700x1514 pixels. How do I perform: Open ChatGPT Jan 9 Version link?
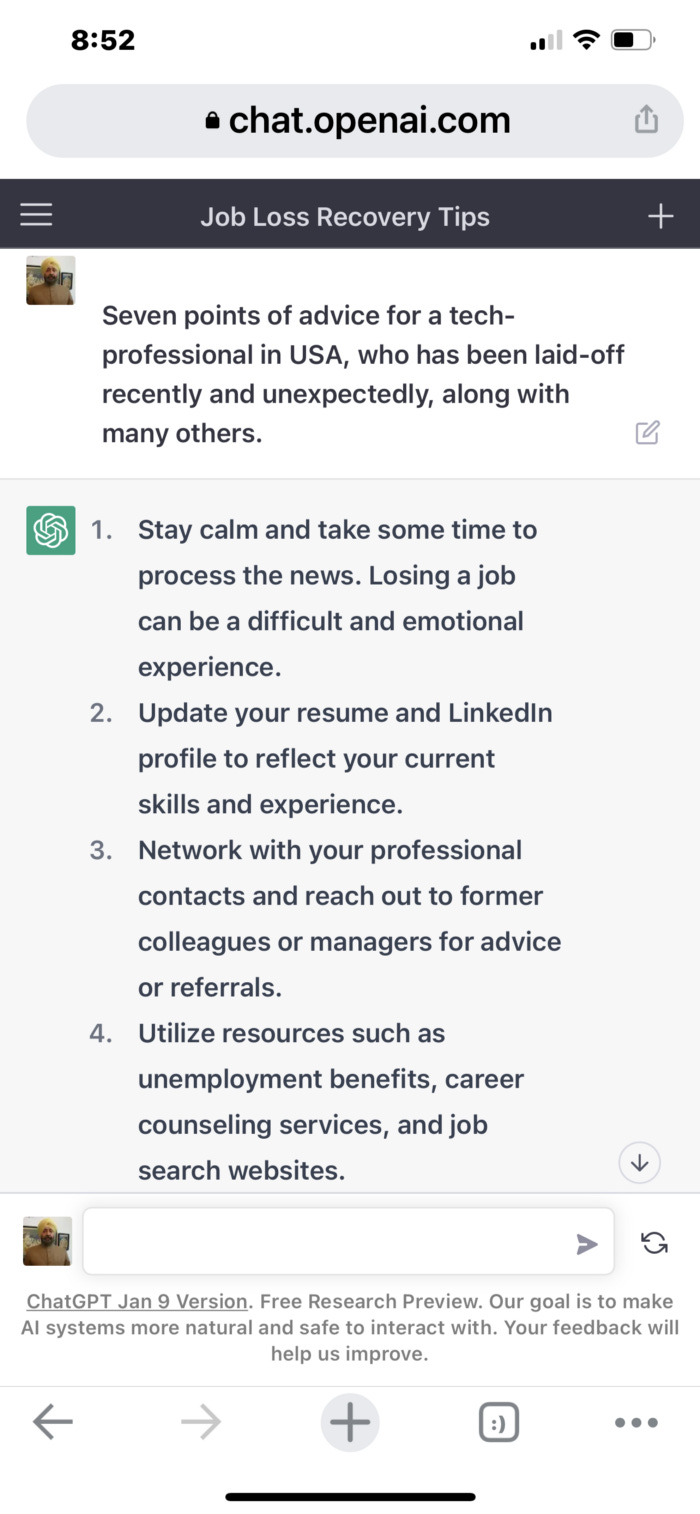coord(136,1301)
